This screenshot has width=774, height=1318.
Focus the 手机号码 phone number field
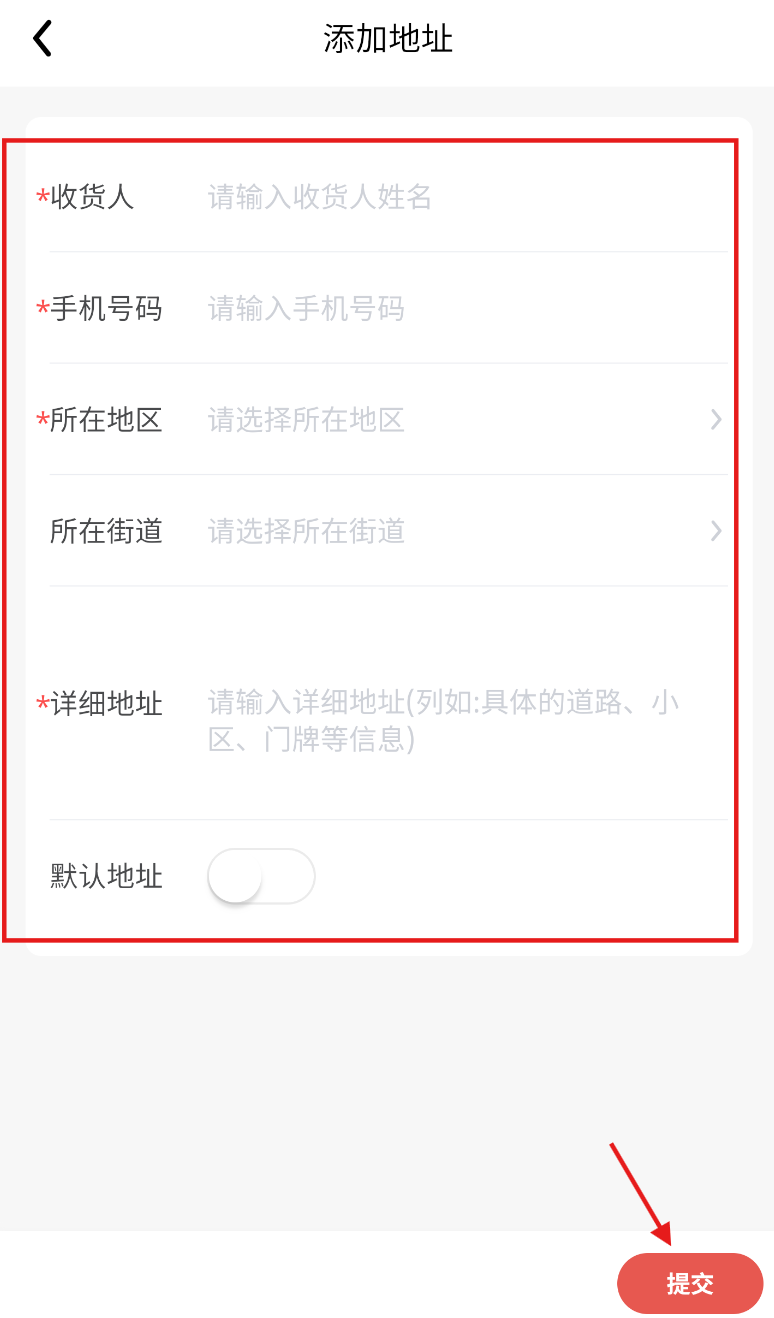[x=450, y=309]
